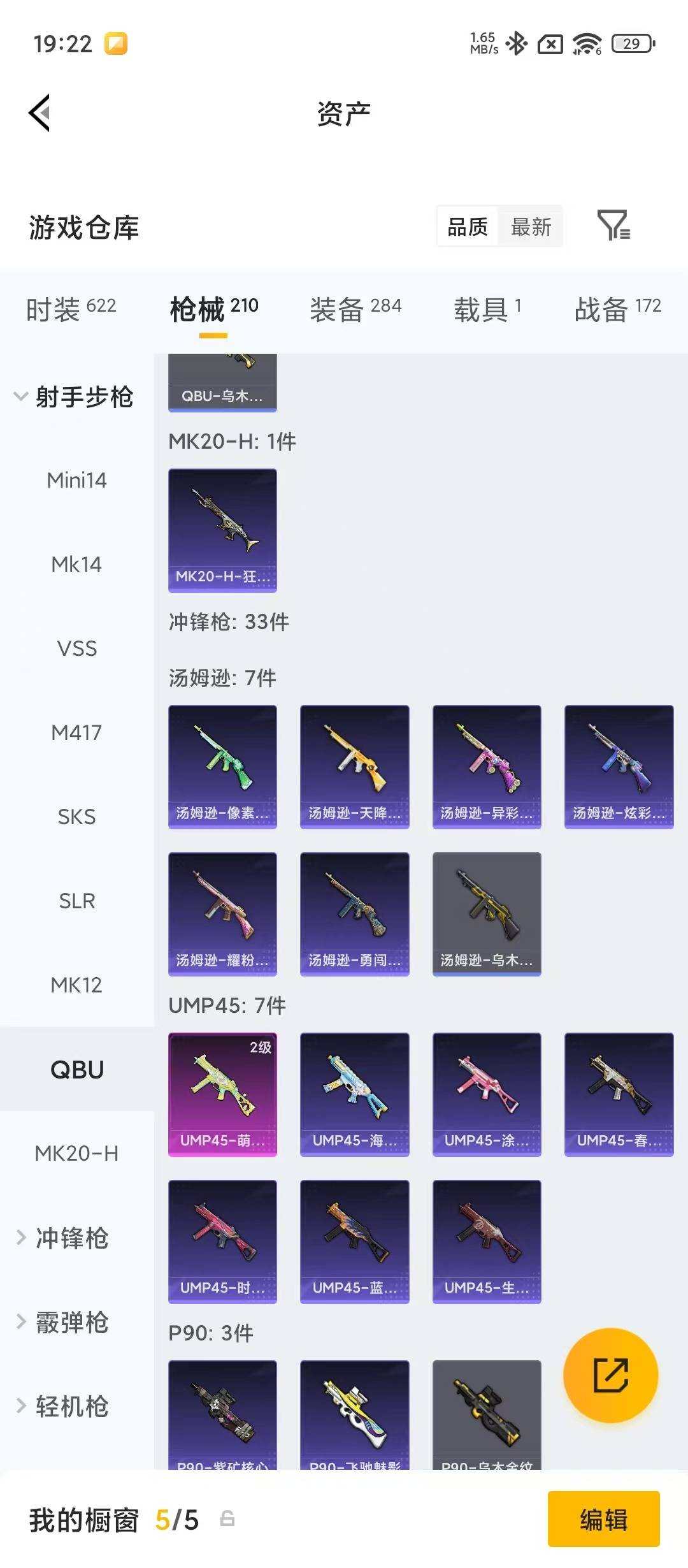688x1568 pixels.
Task: Tap 编辑 to edit my showcase
Action: coord(603,1520)
